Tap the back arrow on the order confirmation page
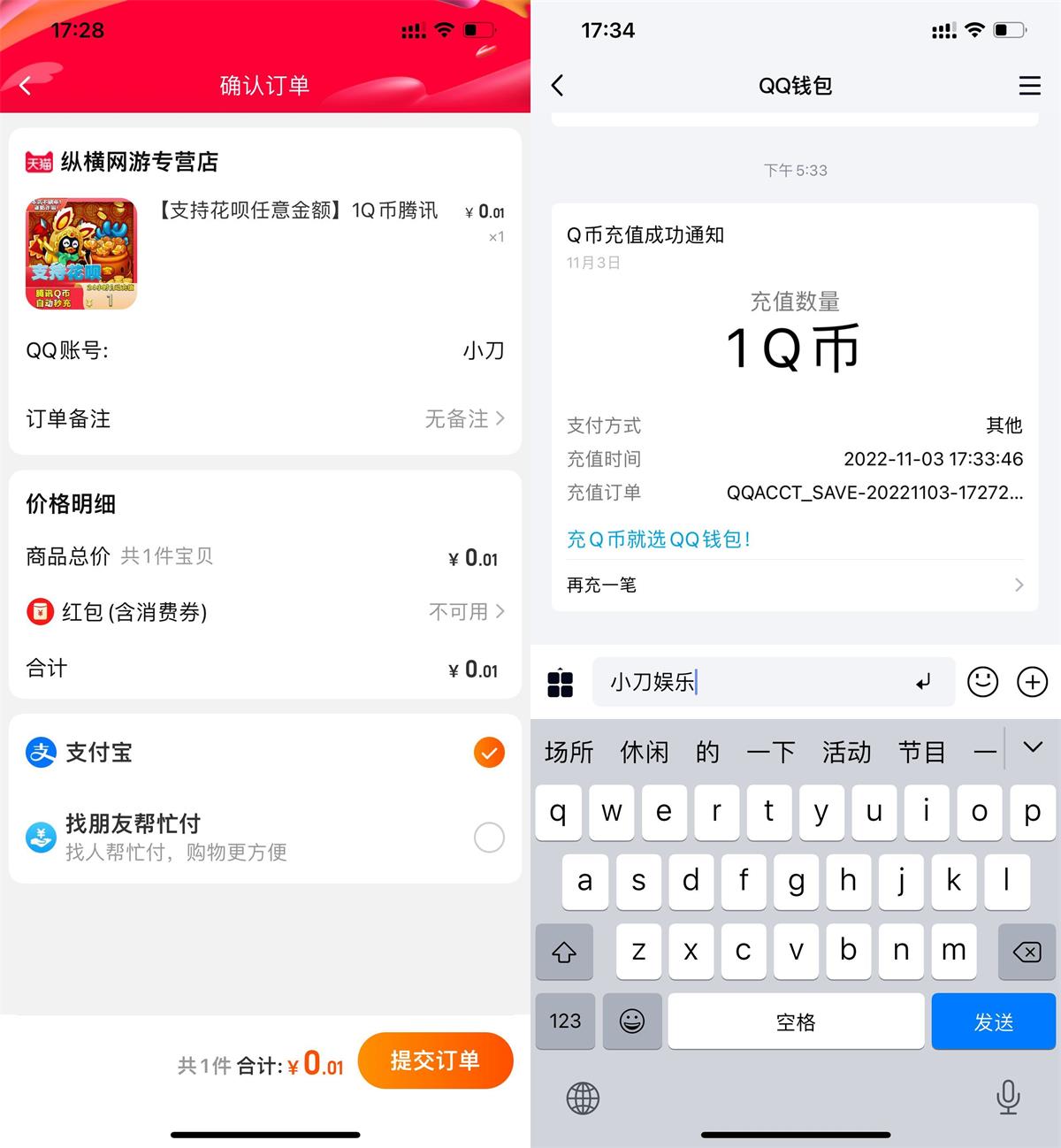The image size is (1061, 1148). click(x=27, y=85)
